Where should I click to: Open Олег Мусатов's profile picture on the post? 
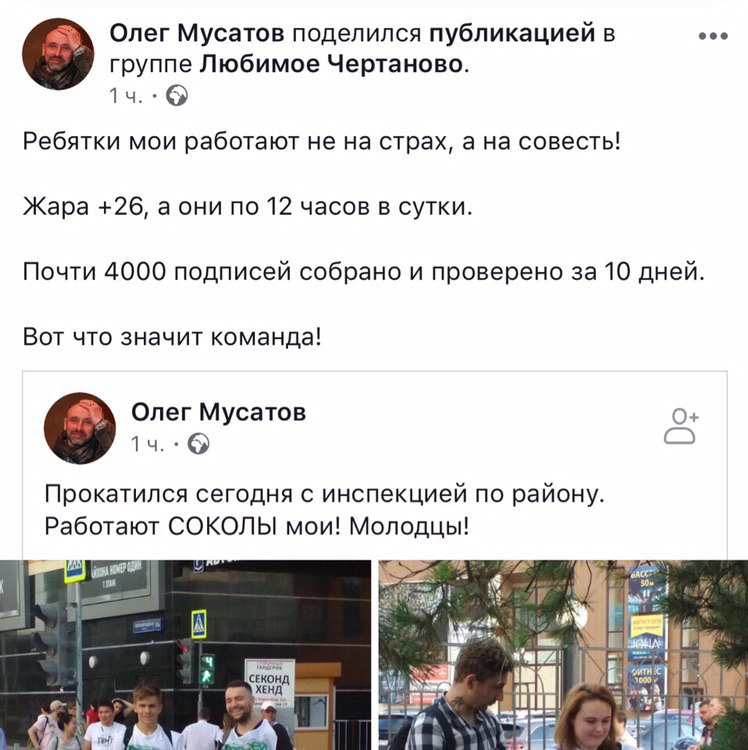(58, 55)
